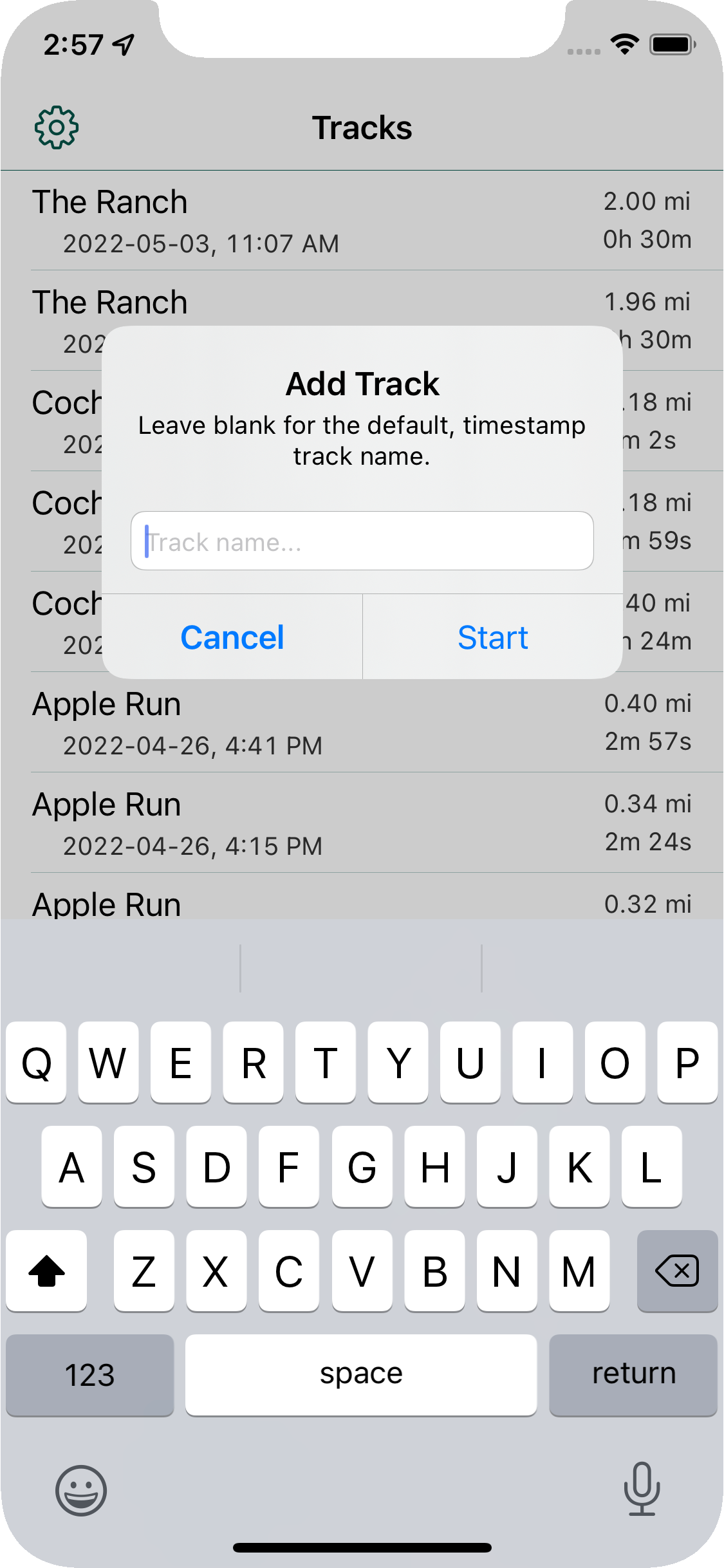Tap the Track name text field

click(362, 541)
